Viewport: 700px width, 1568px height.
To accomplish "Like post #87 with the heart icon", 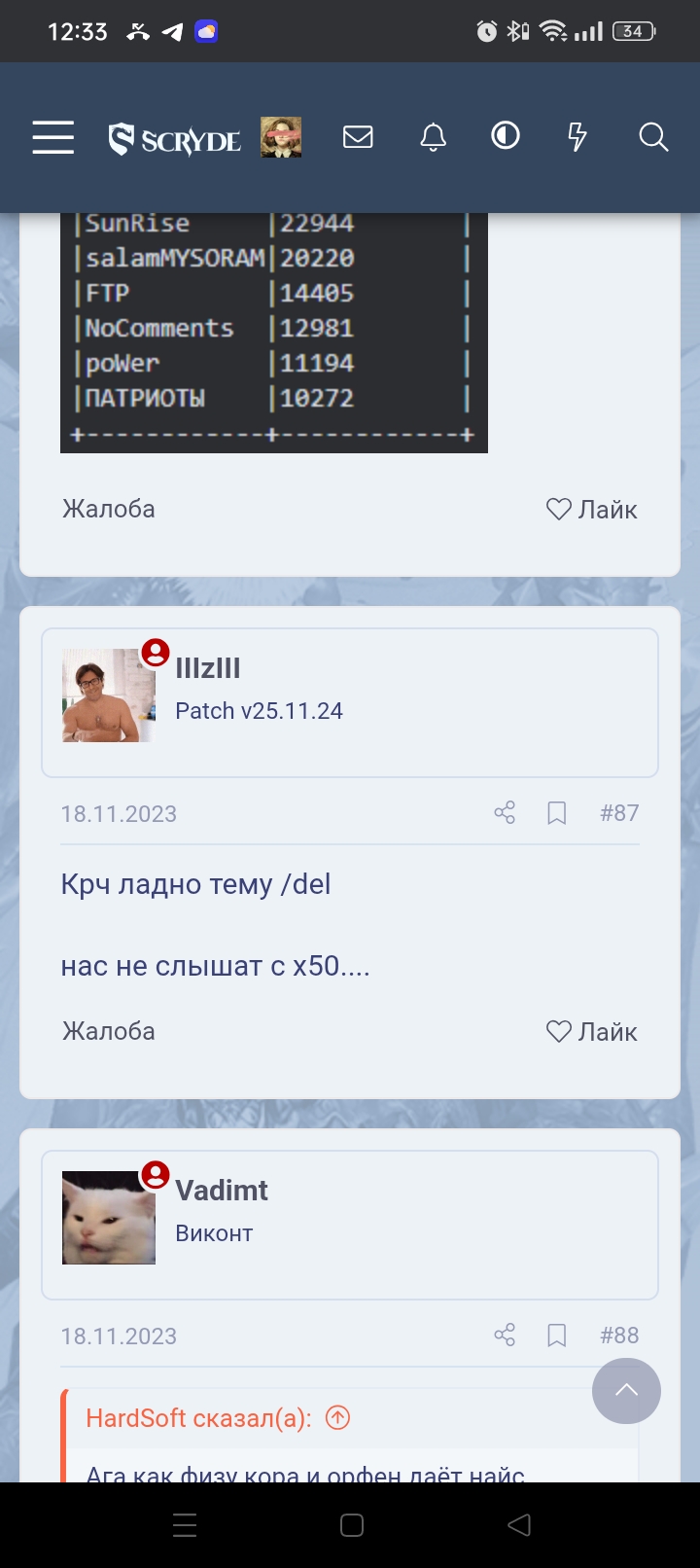I will (x=591, y=1031).
